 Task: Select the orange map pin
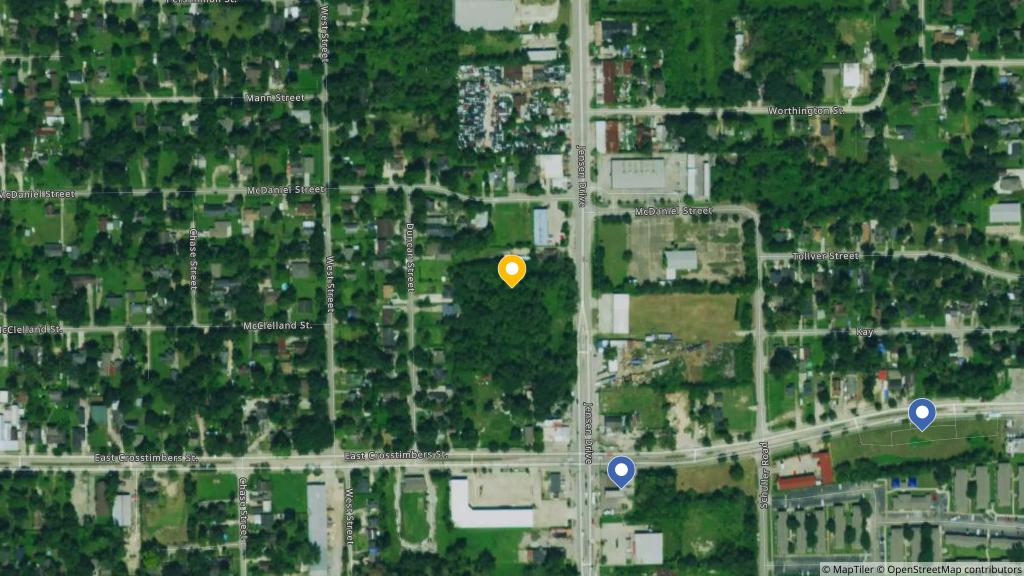[512, 270]
